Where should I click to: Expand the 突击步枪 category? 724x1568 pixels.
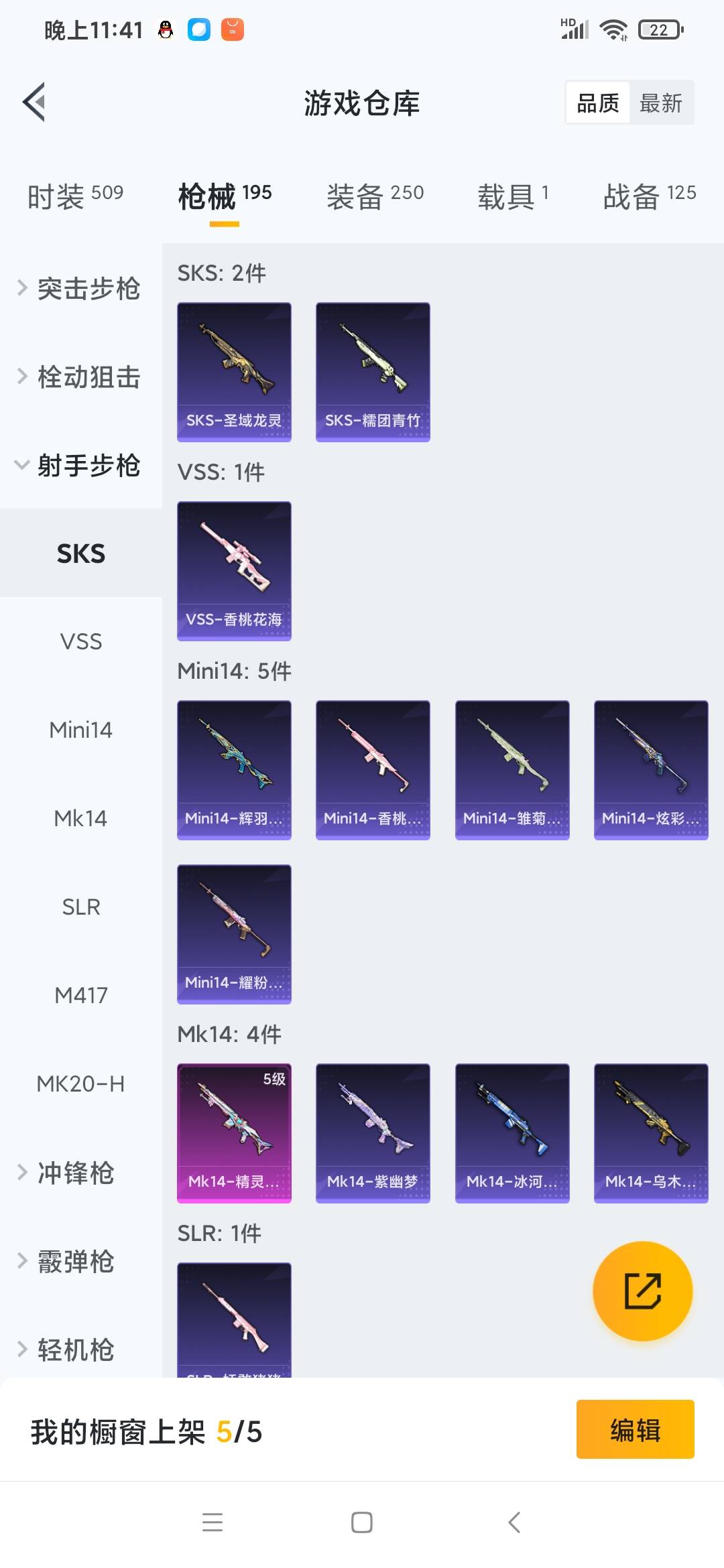click(80, 289)
